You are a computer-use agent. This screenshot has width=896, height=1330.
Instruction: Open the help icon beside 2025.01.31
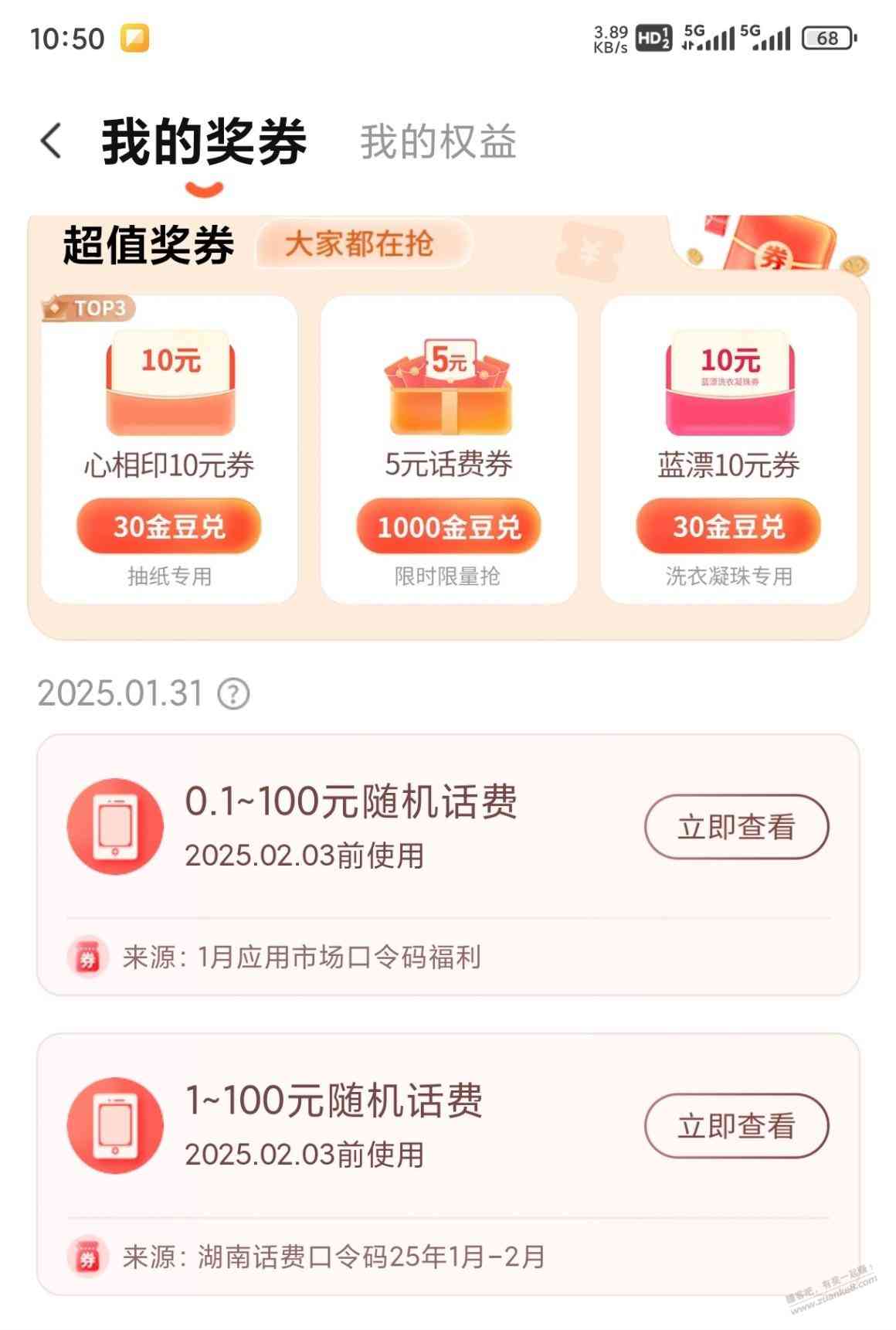tap(233, 693)
